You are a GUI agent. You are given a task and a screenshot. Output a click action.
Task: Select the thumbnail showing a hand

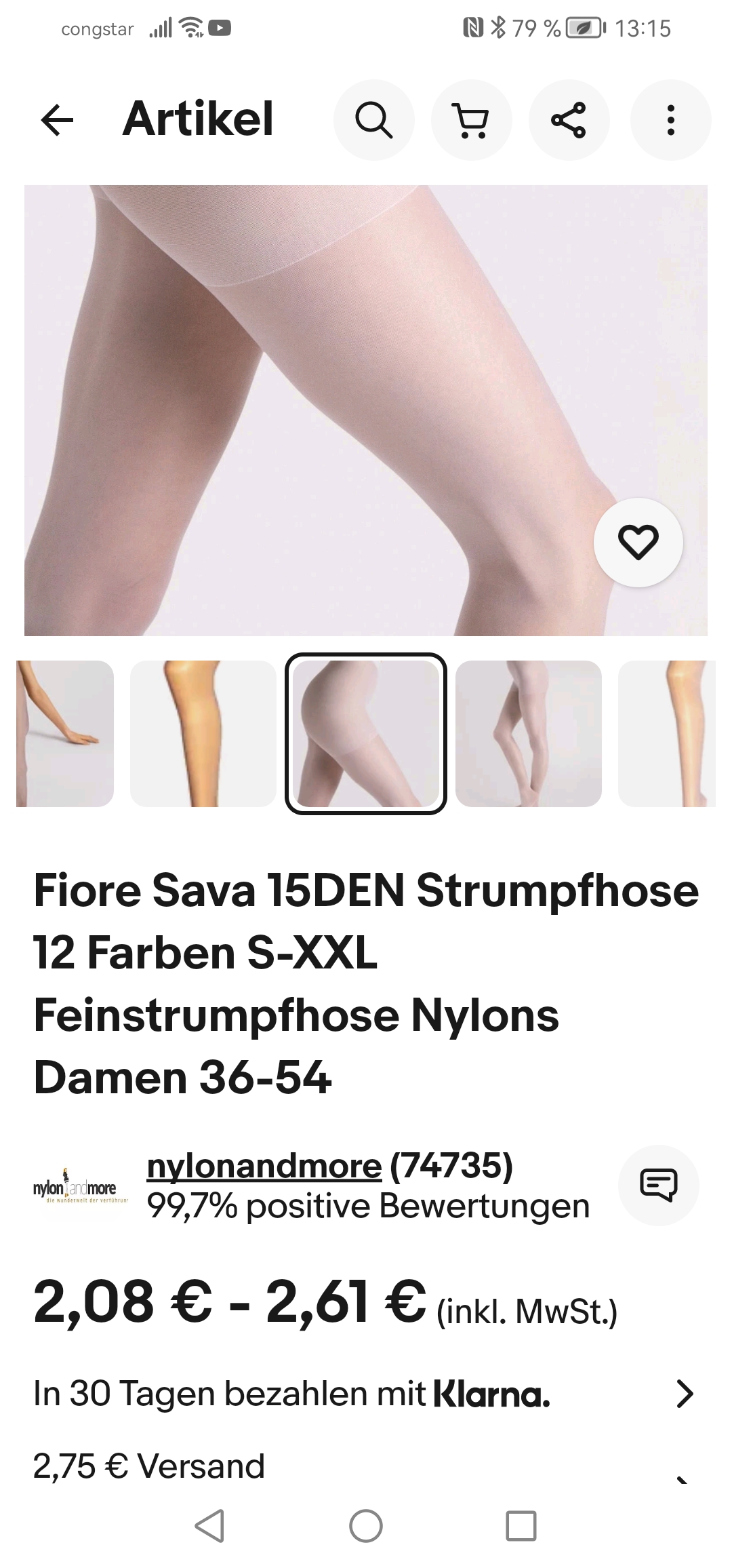(65, 734)
